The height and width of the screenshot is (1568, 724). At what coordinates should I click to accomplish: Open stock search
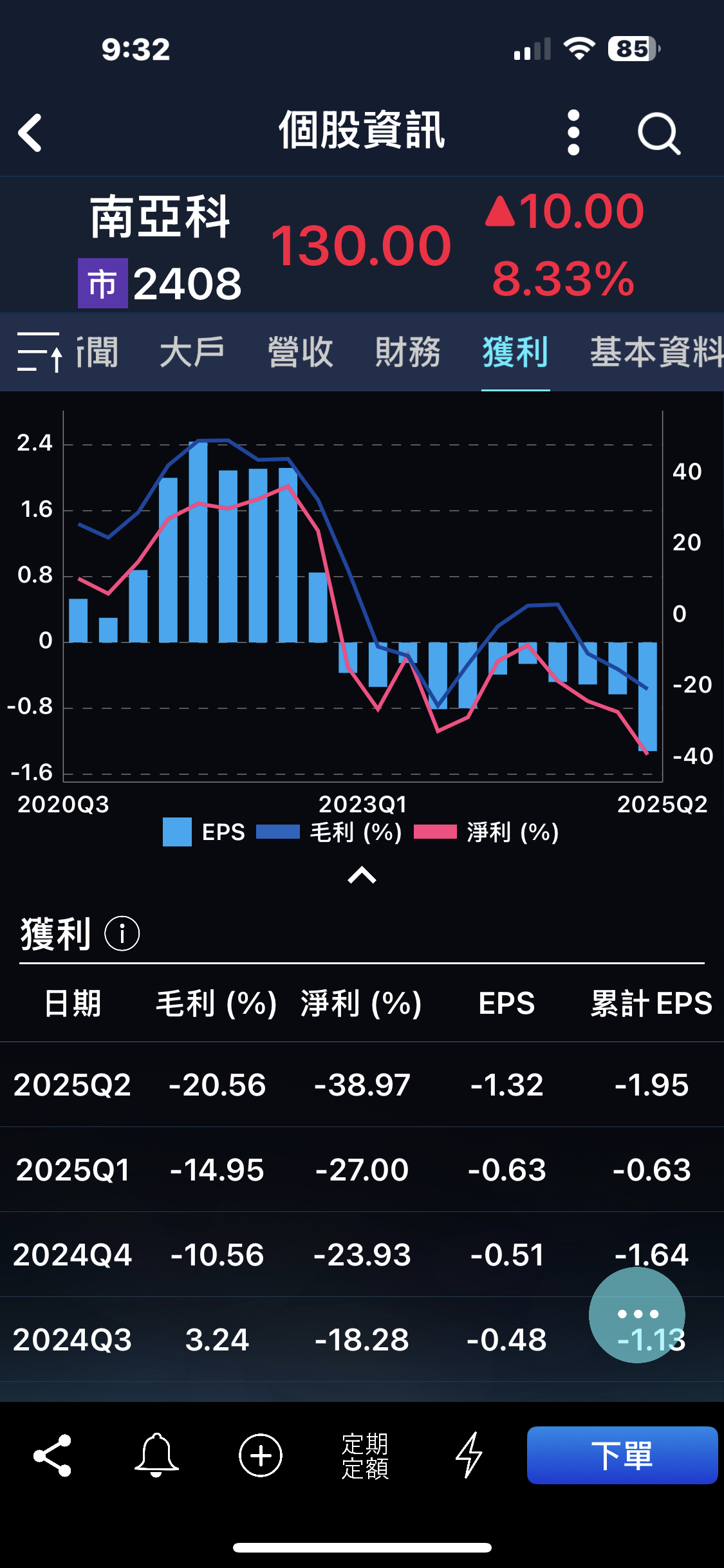point(658,134)
